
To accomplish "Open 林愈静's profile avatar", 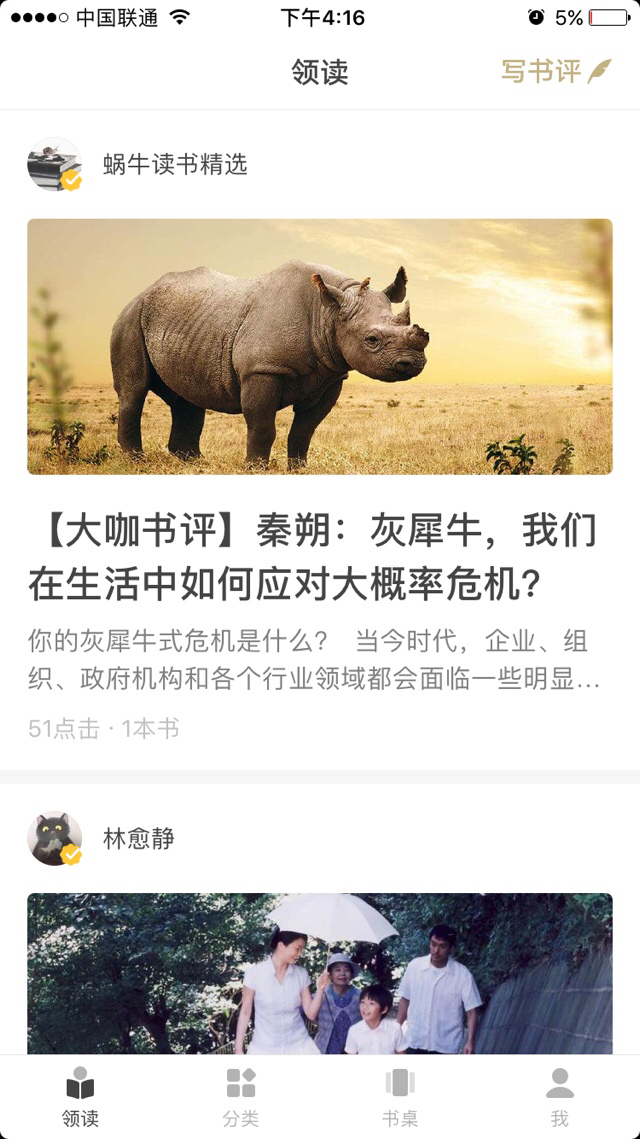I will [54, 838].
